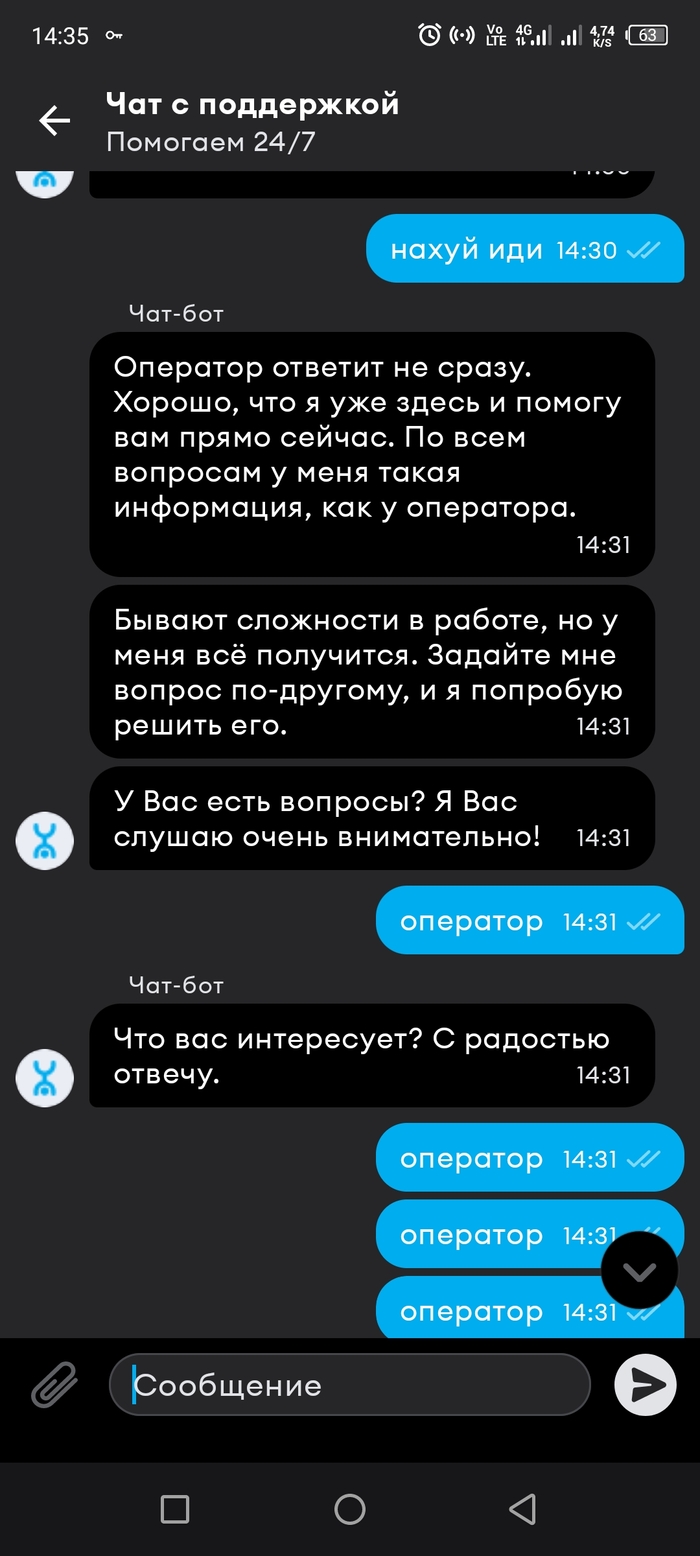Go back from the support chat
The image size is (700, 1556).
pyautogui.click(x=54, y=121)
